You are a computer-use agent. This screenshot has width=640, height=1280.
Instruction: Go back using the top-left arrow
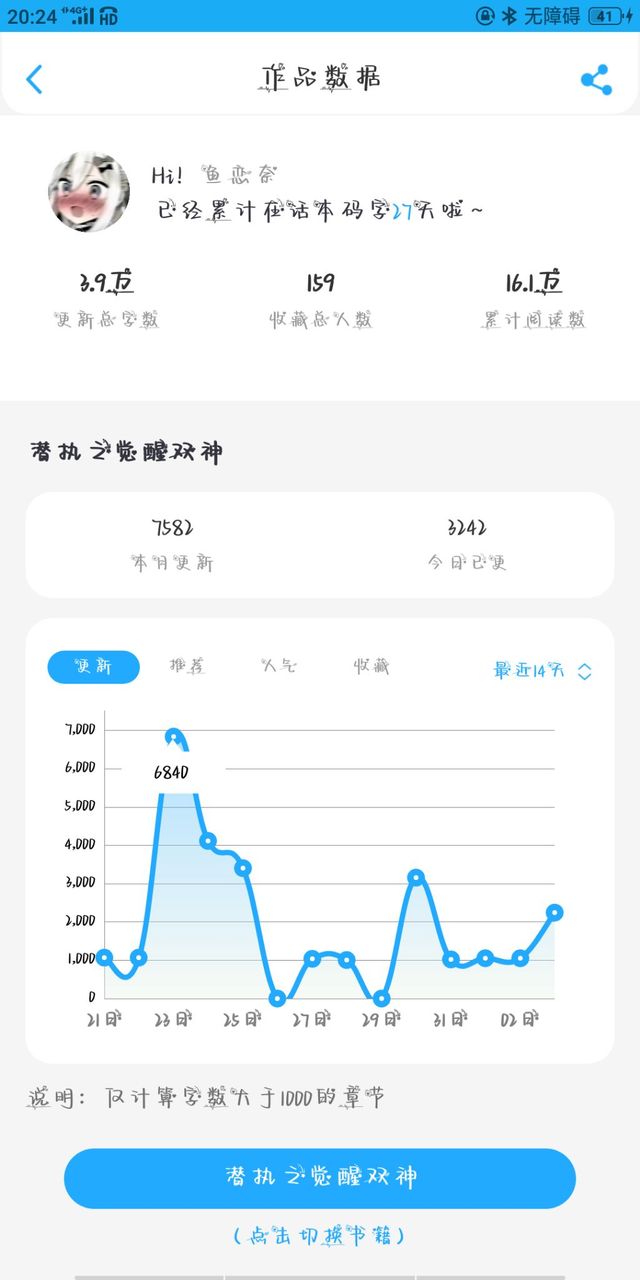tap(35, 79)
